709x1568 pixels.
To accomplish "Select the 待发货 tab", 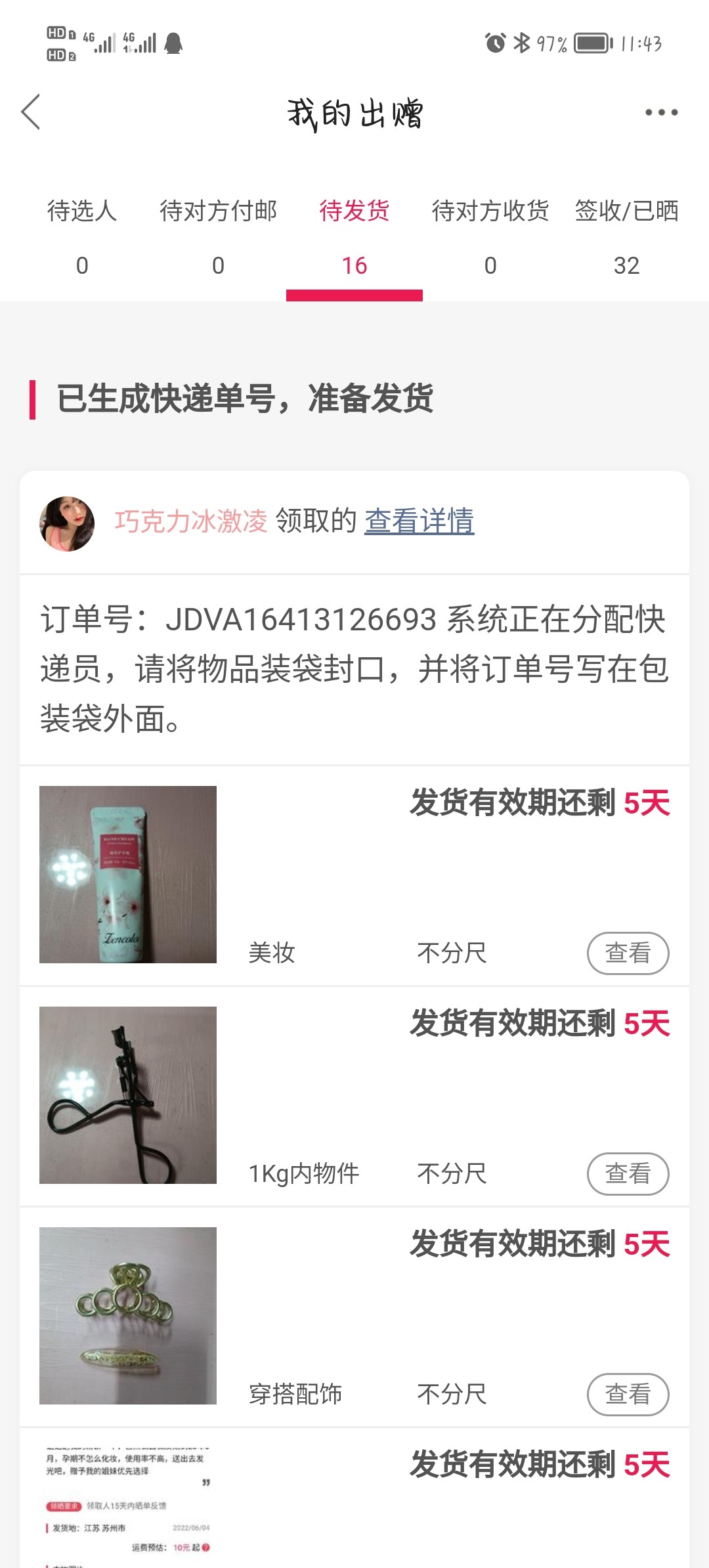I will [x=354, y=236].
